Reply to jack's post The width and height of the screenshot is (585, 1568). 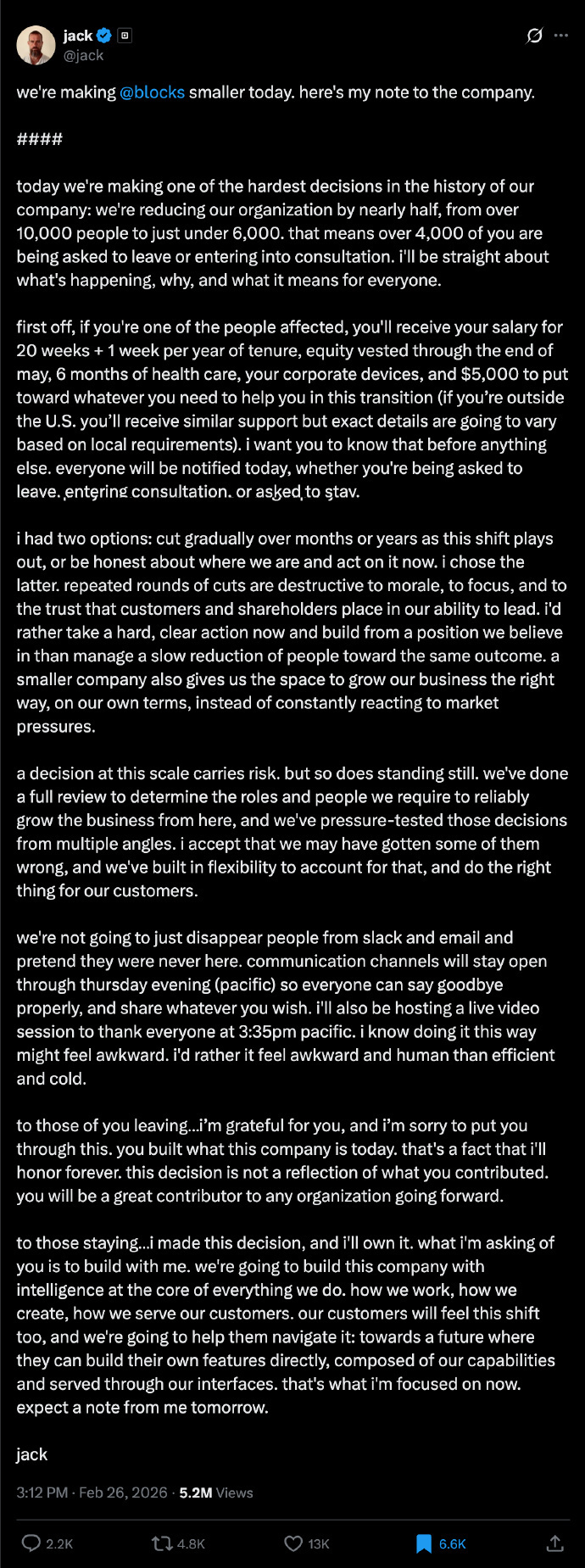point(31,1543)
